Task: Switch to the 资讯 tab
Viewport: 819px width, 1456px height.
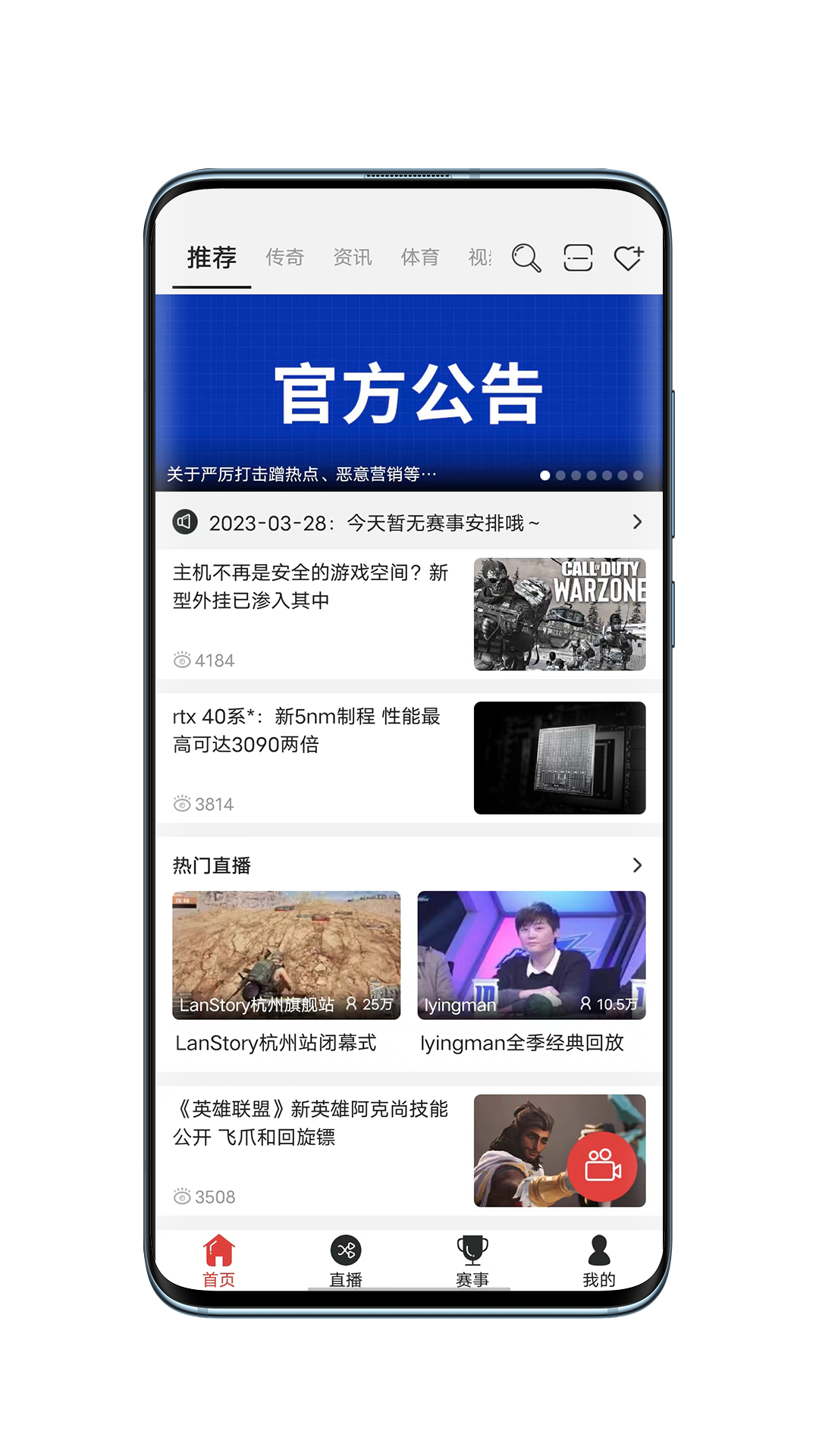Action: click(351, 258)
